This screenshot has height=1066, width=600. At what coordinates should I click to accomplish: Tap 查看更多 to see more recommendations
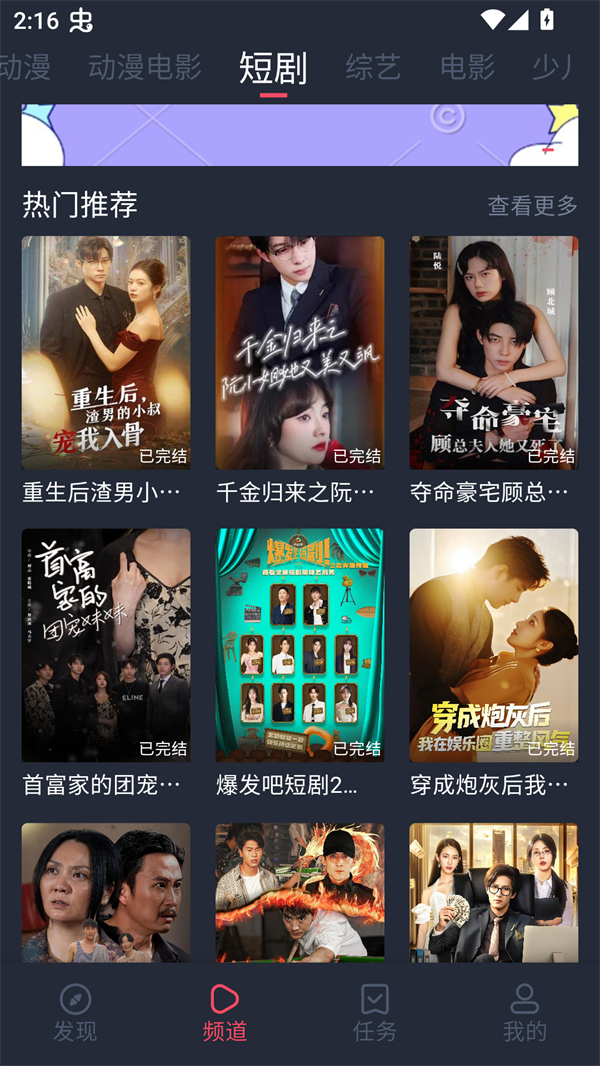tap(532, 206)
